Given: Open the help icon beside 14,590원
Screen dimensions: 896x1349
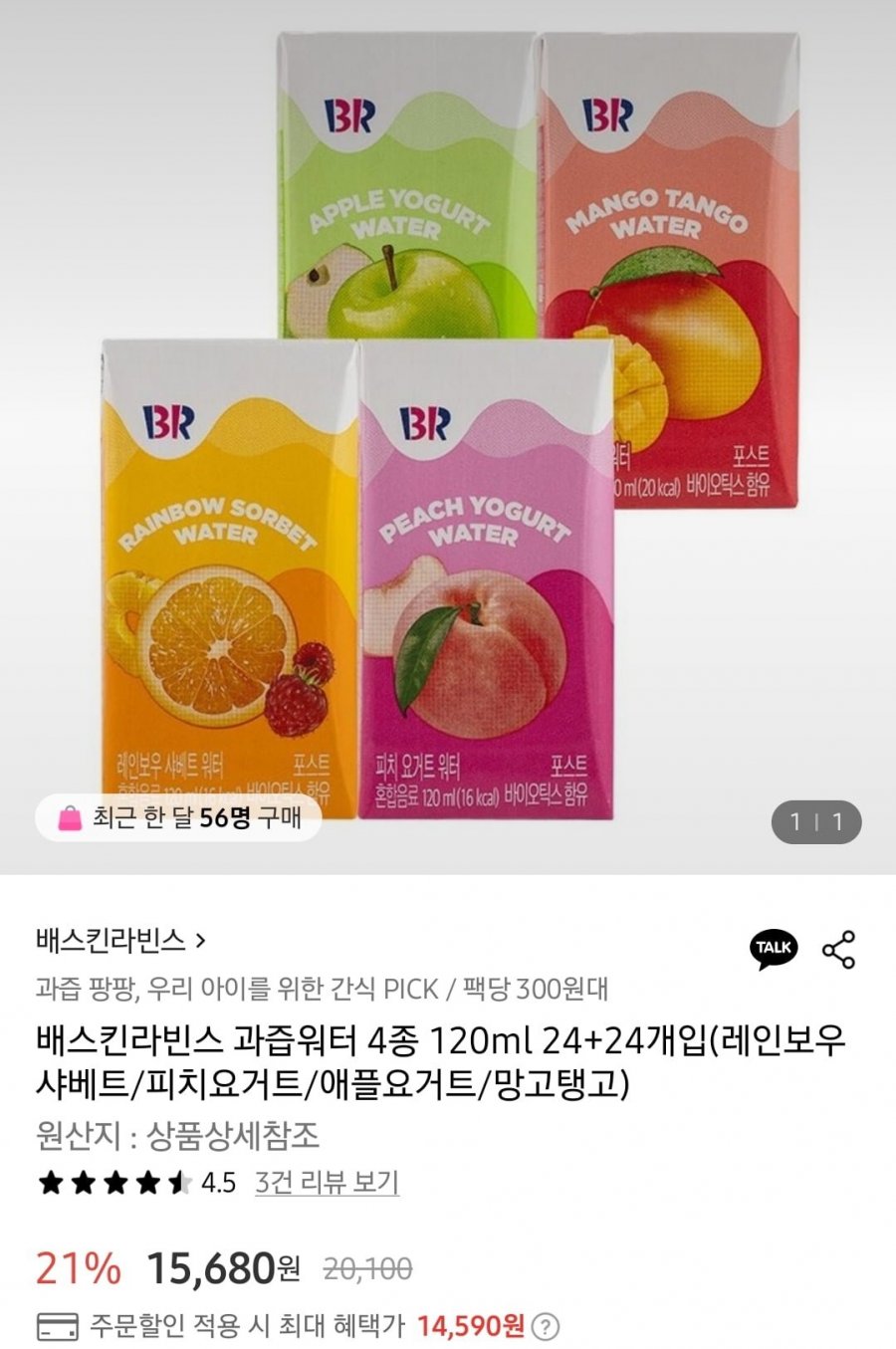Looking at the screenshot, I should pyautogui.click(x=546, y=1326).
